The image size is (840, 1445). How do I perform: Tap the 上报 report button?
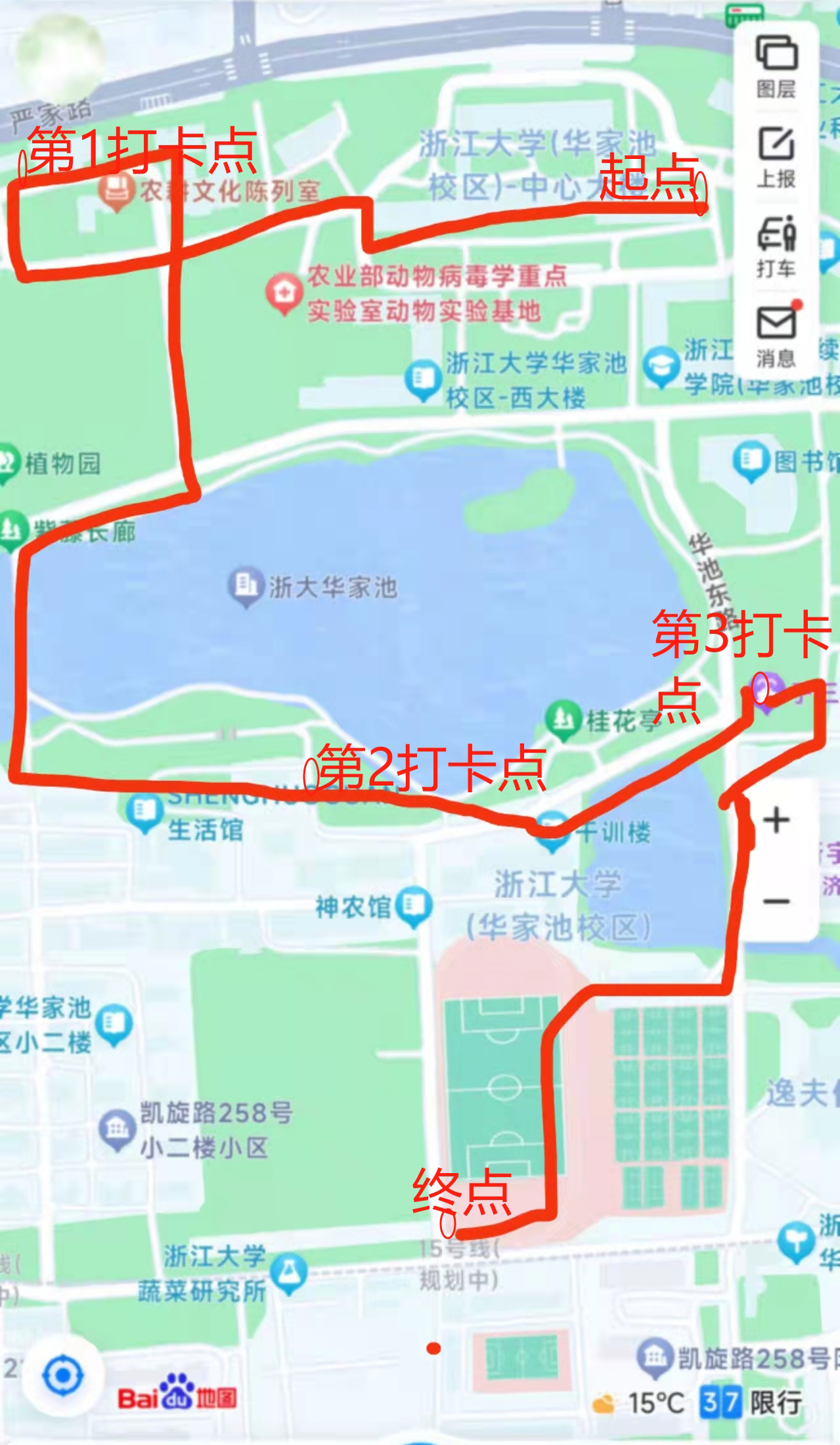(x=776, y=158)
